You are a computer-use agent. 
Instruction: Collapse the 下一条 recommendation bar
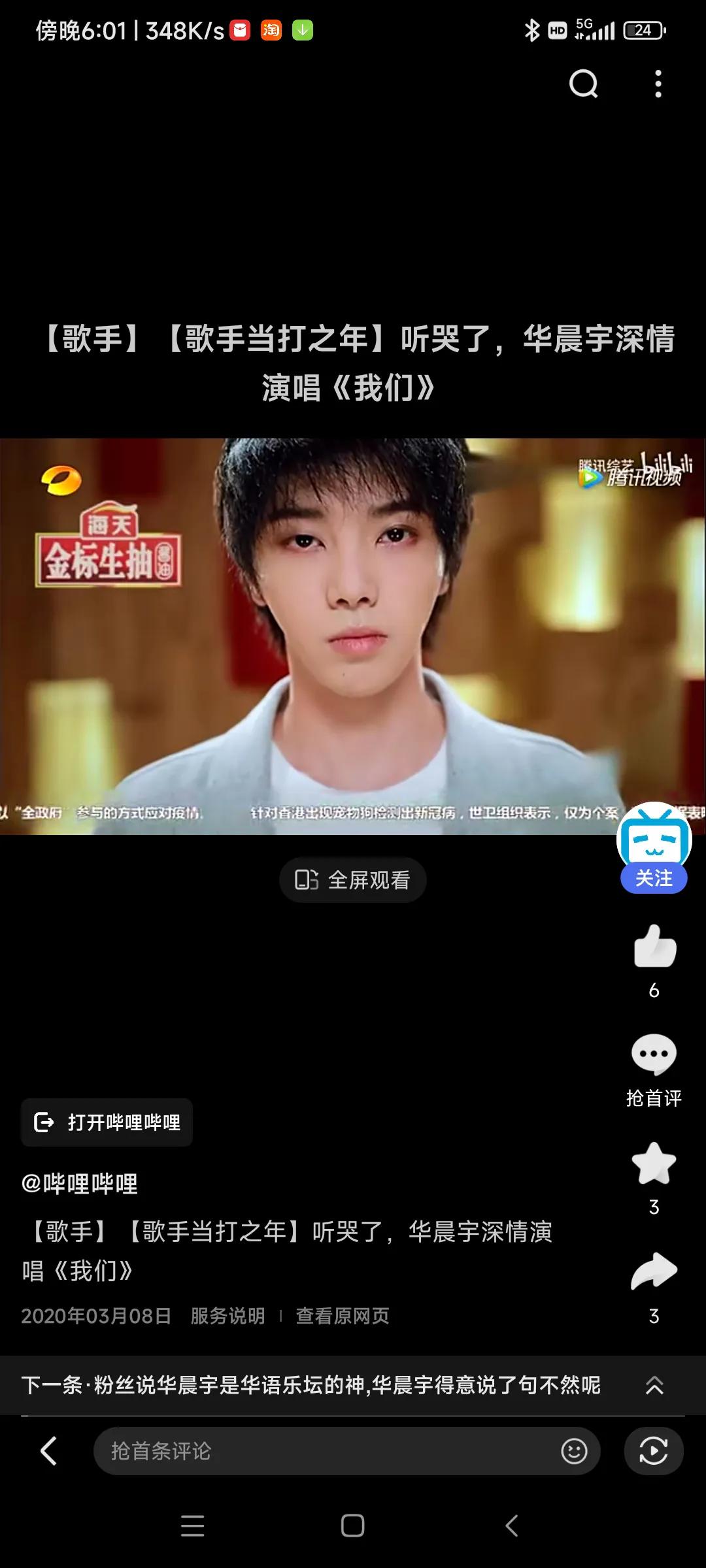pos(656,1385)
